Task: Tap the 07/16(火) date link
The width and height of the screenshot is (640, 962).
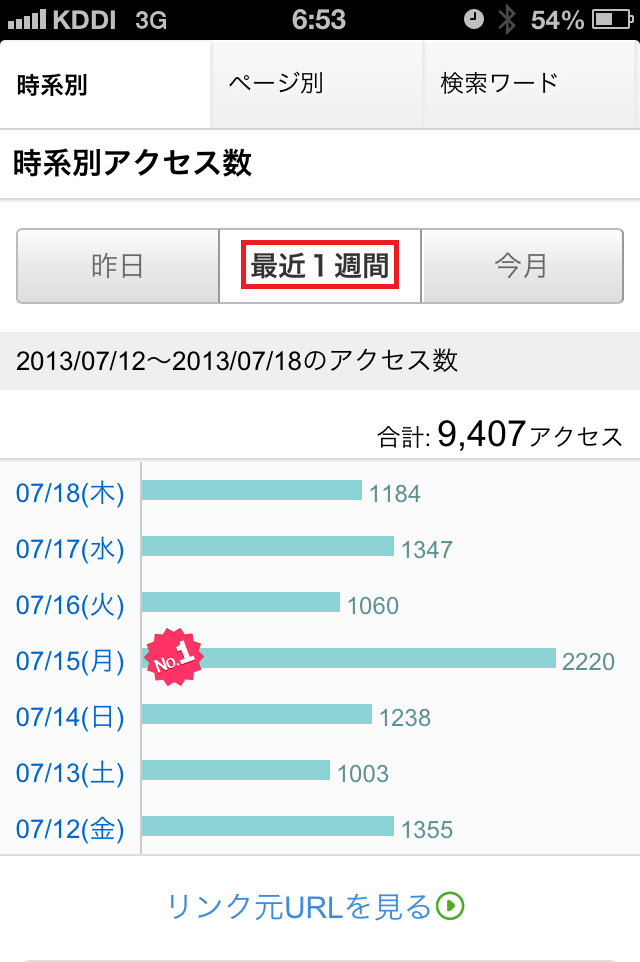Action: pos(70,605)
